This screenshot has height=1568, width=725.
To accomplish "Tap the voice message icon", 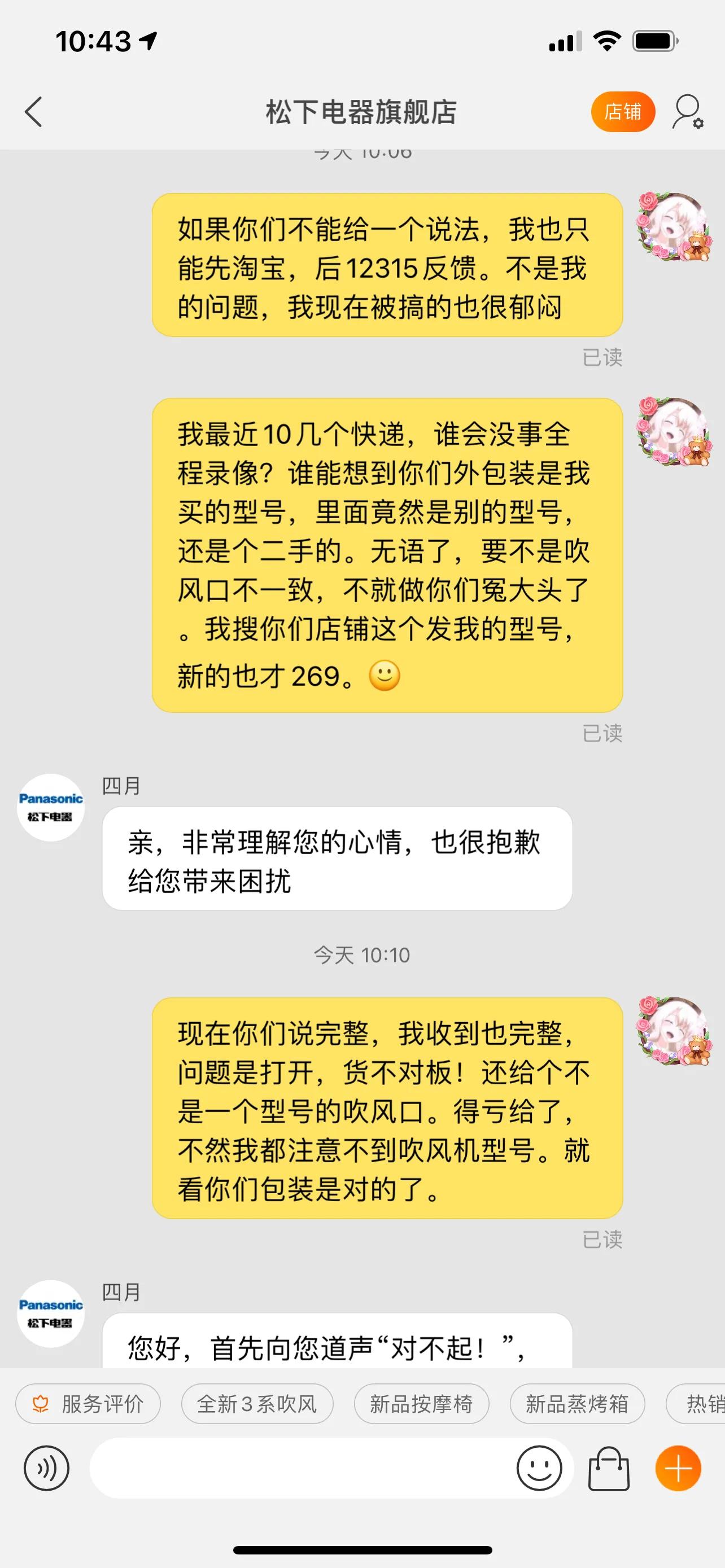I will (46, 1468).
